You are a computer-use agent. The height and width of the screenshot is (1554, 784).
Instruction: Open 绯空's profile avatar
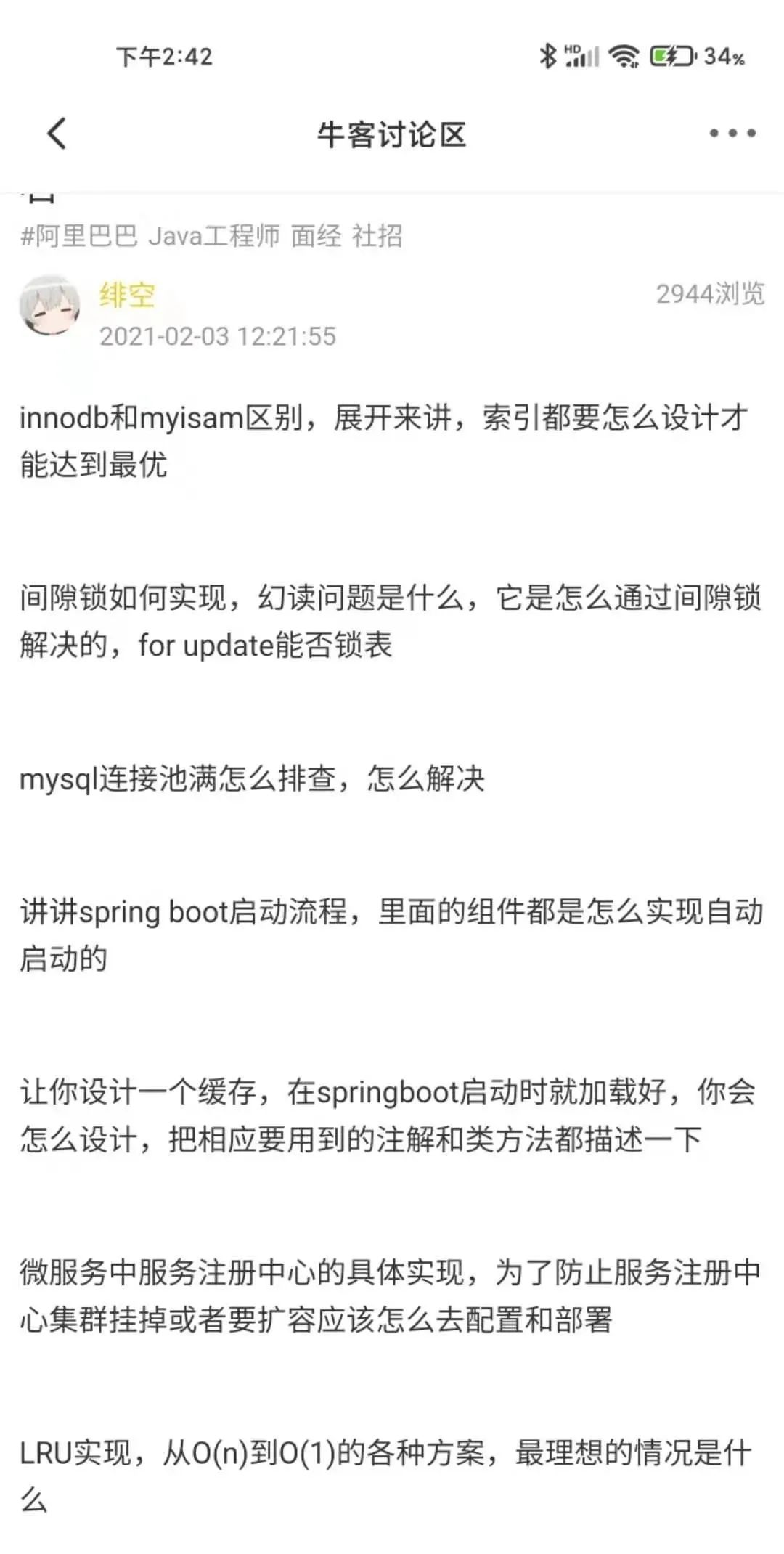[x=49, y=306]
